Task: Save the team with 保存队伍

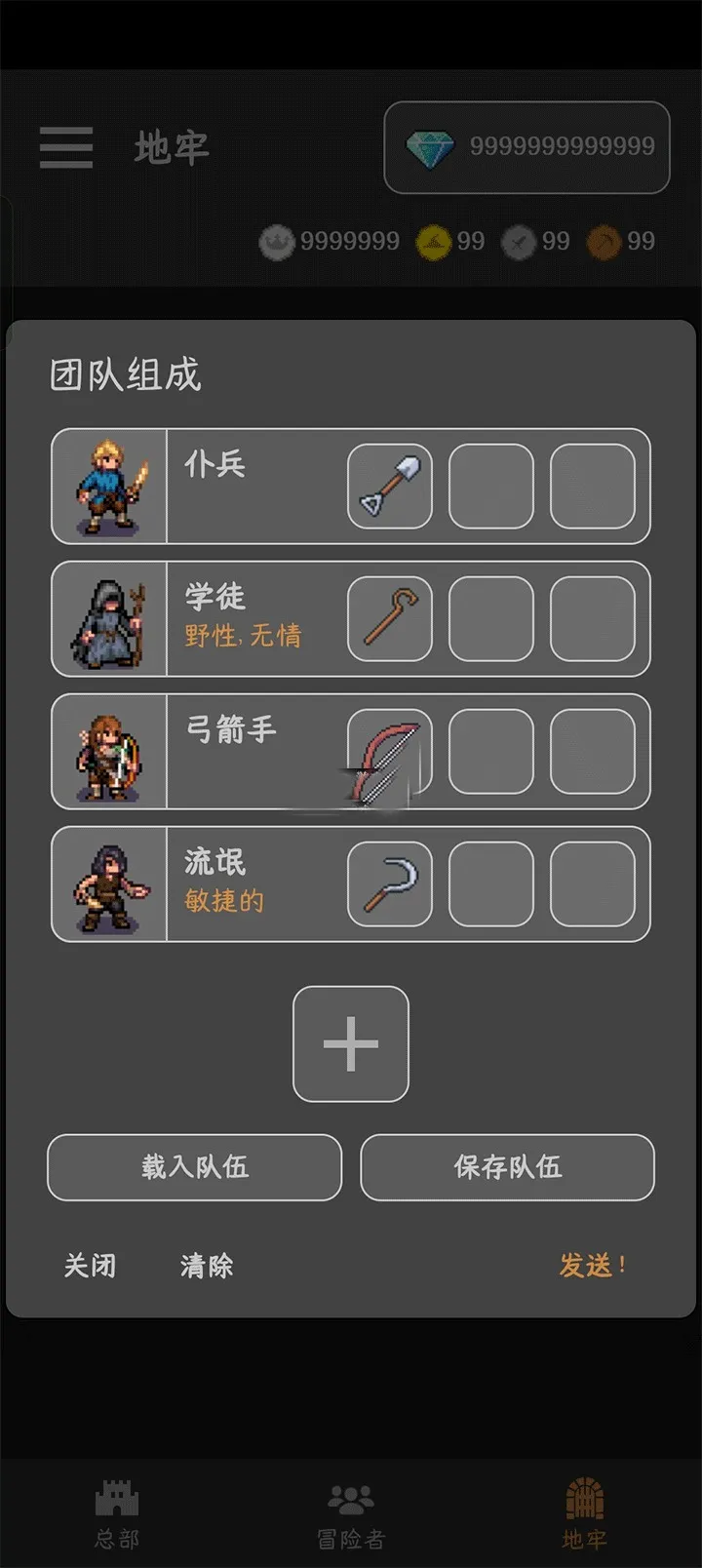Action: (507, 1166)
